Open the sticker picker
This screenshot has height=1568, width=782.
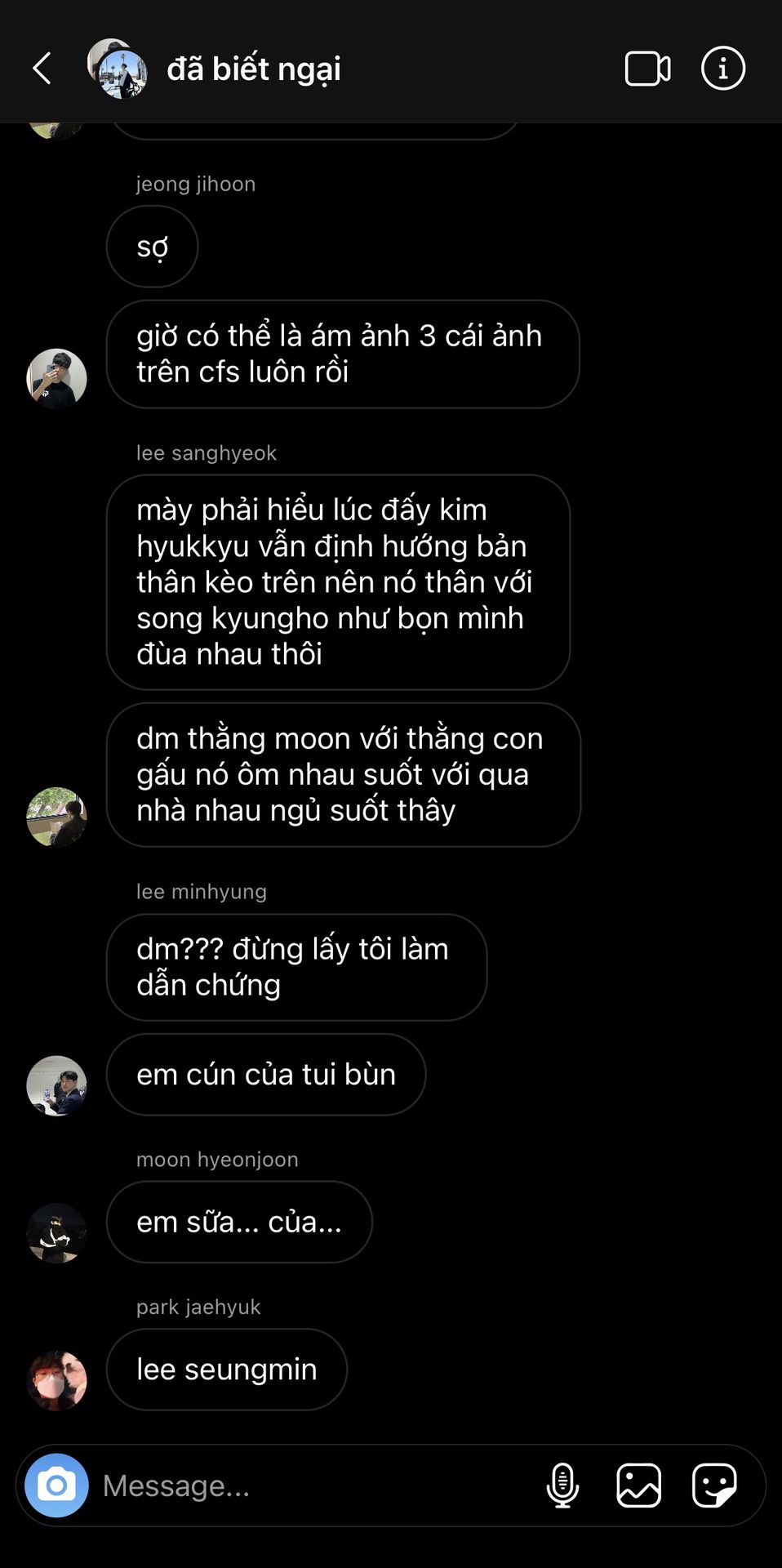click(x=714, y=1485)
